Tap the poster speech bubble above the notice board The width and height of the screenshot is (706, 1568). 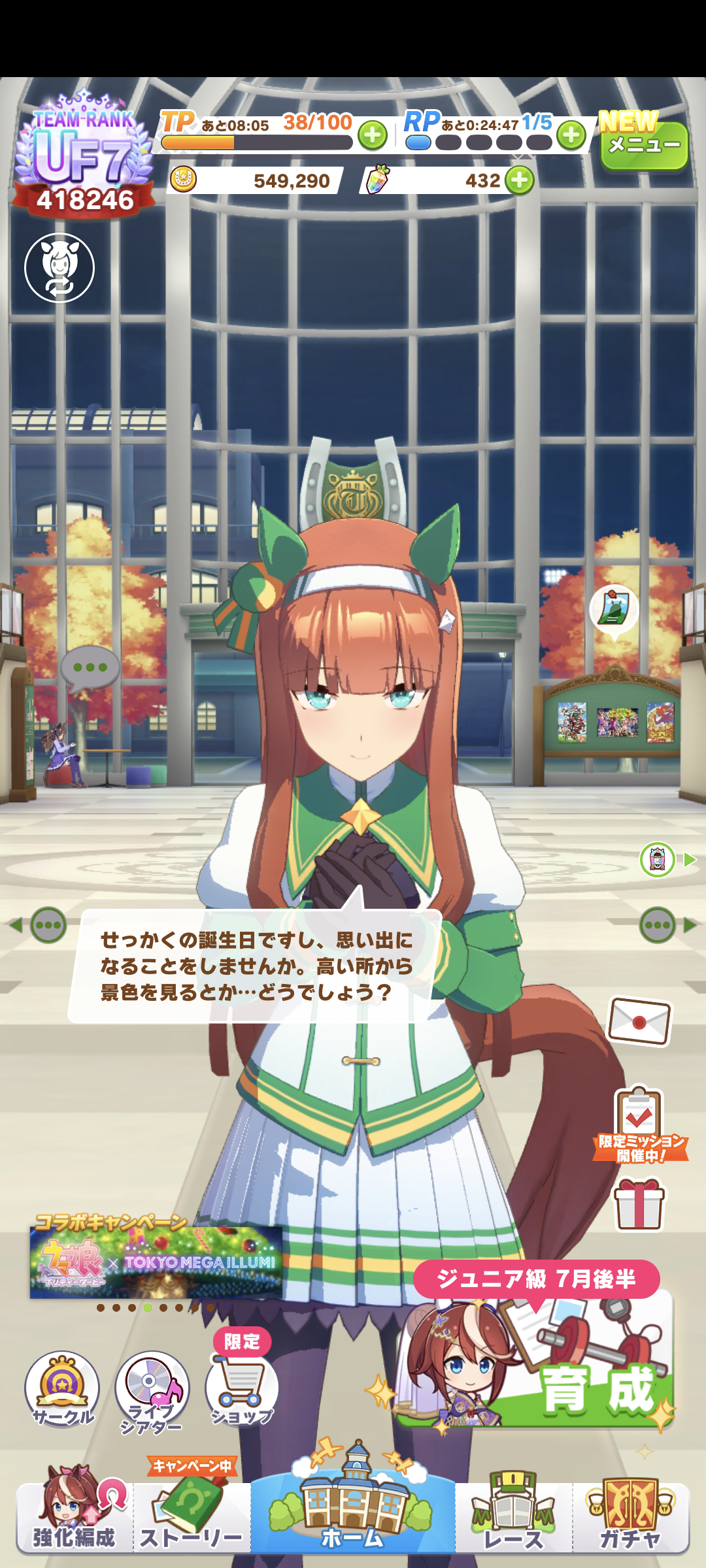click(614, 608)
